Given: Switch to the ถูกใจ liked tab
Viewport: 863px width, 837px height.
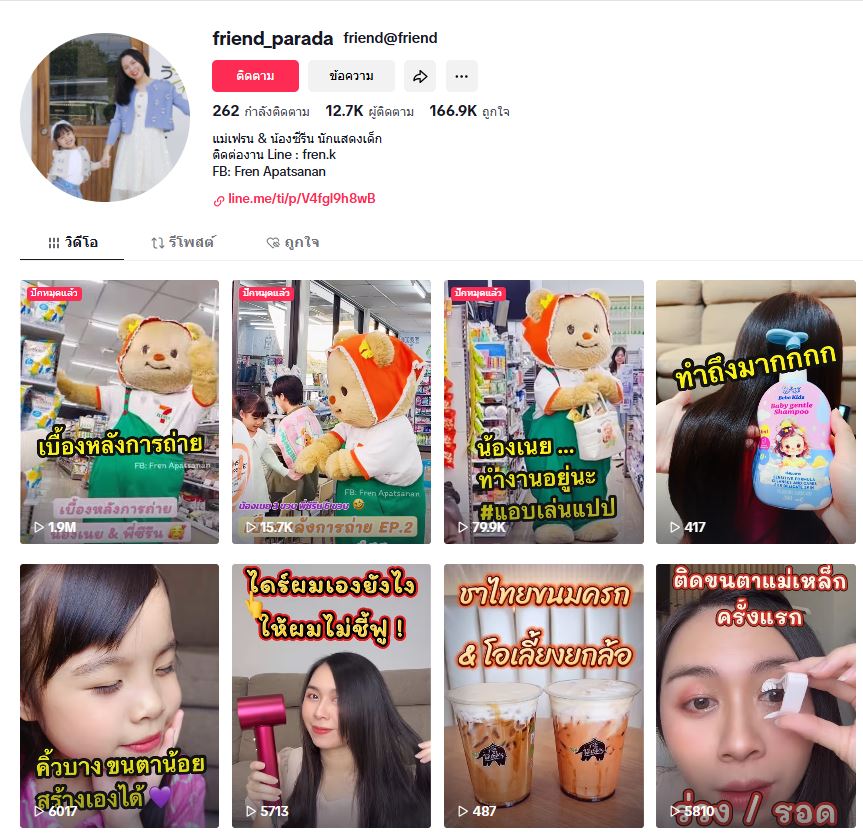Looking at the screenshot, I should (293, 243).
